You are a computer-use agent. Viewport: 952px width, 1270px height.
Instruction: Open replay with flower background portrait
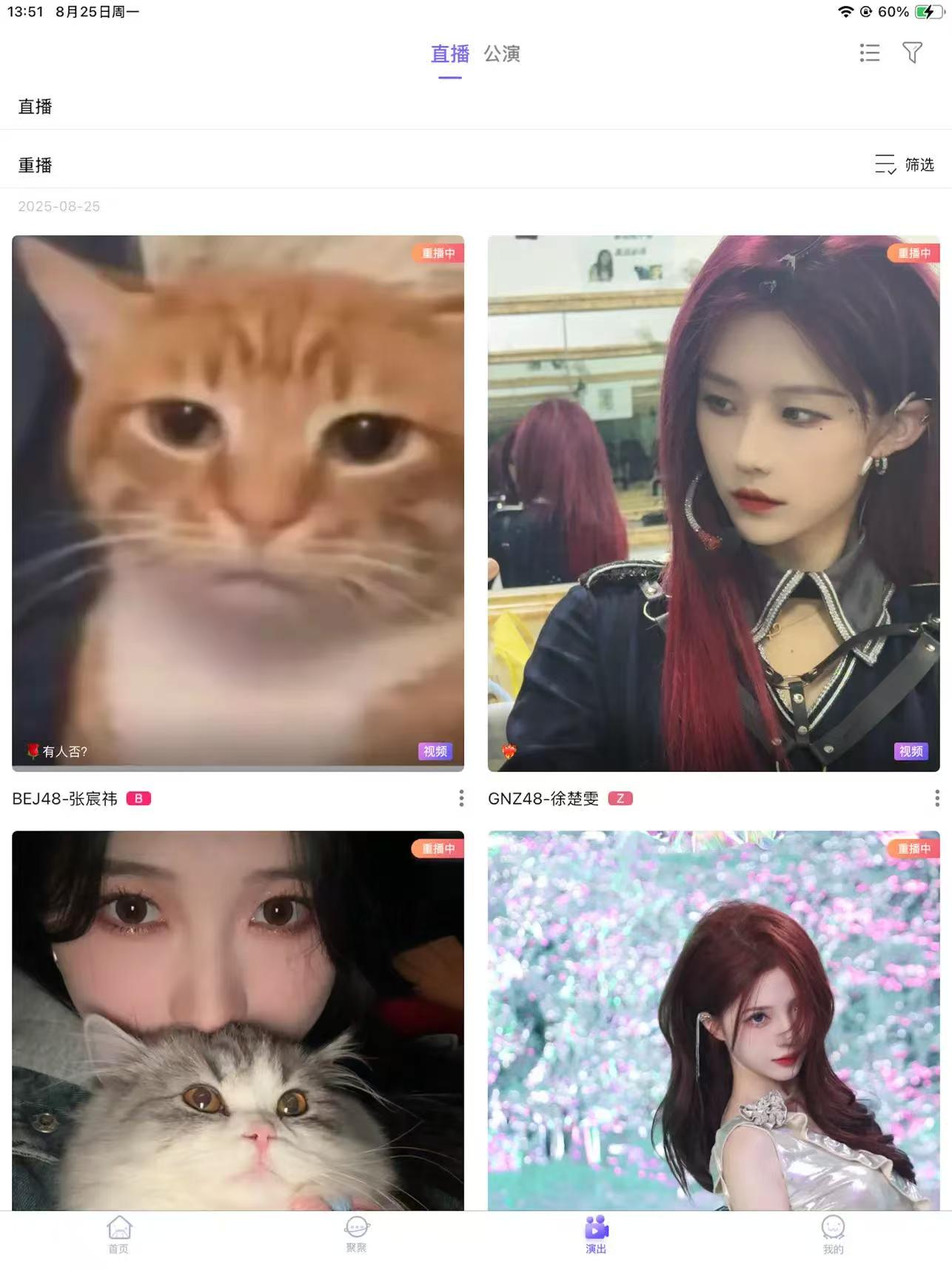(x=714, y=1021)
